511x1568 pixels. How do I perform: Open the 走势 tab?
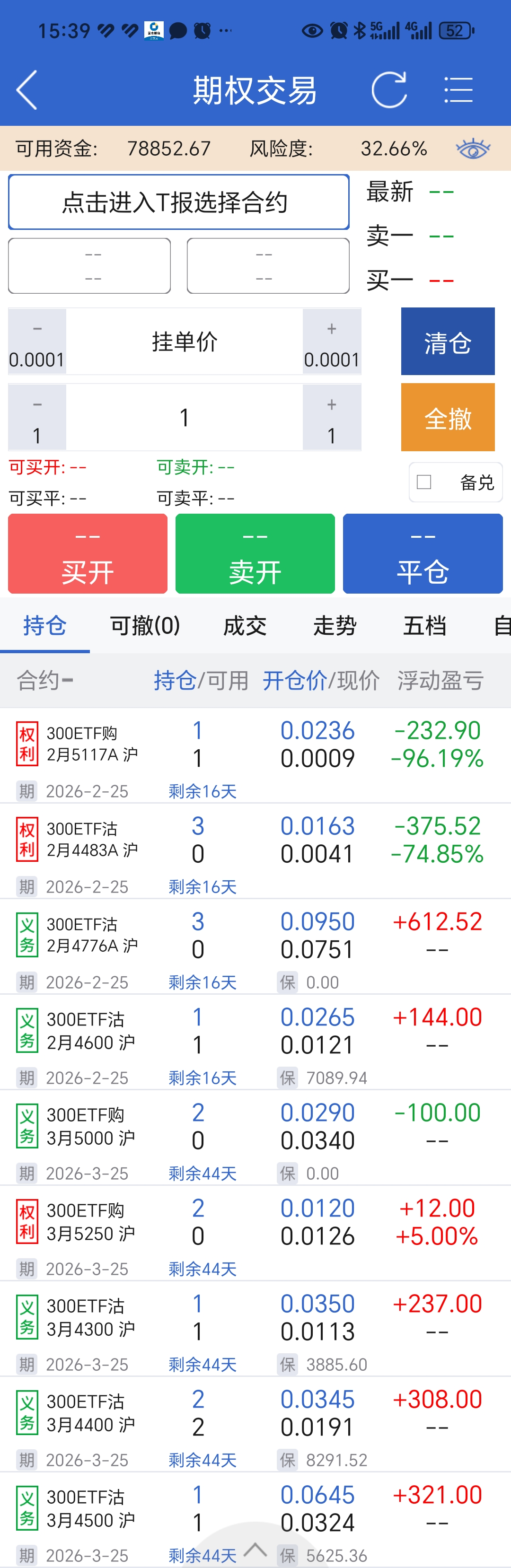[335, 625]
